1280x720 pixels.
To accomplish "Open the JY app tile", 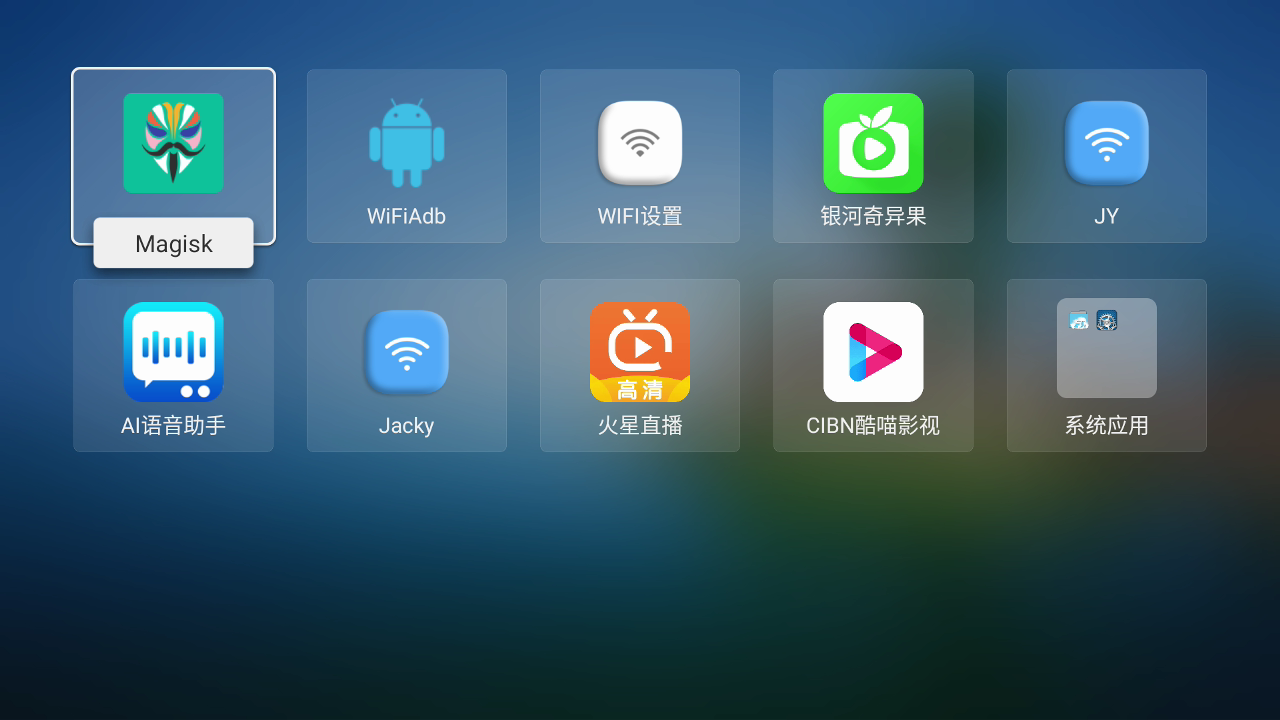I will coord(1106,156).
